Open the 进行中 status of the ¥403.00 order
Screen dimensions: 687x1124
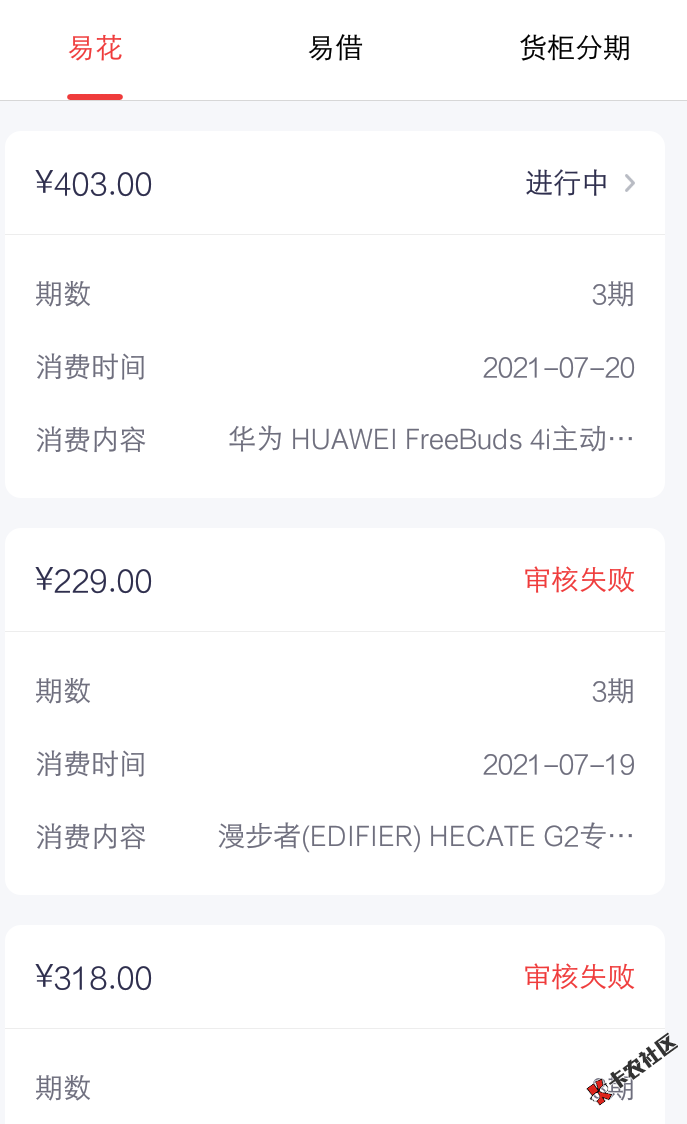(580, 184)
